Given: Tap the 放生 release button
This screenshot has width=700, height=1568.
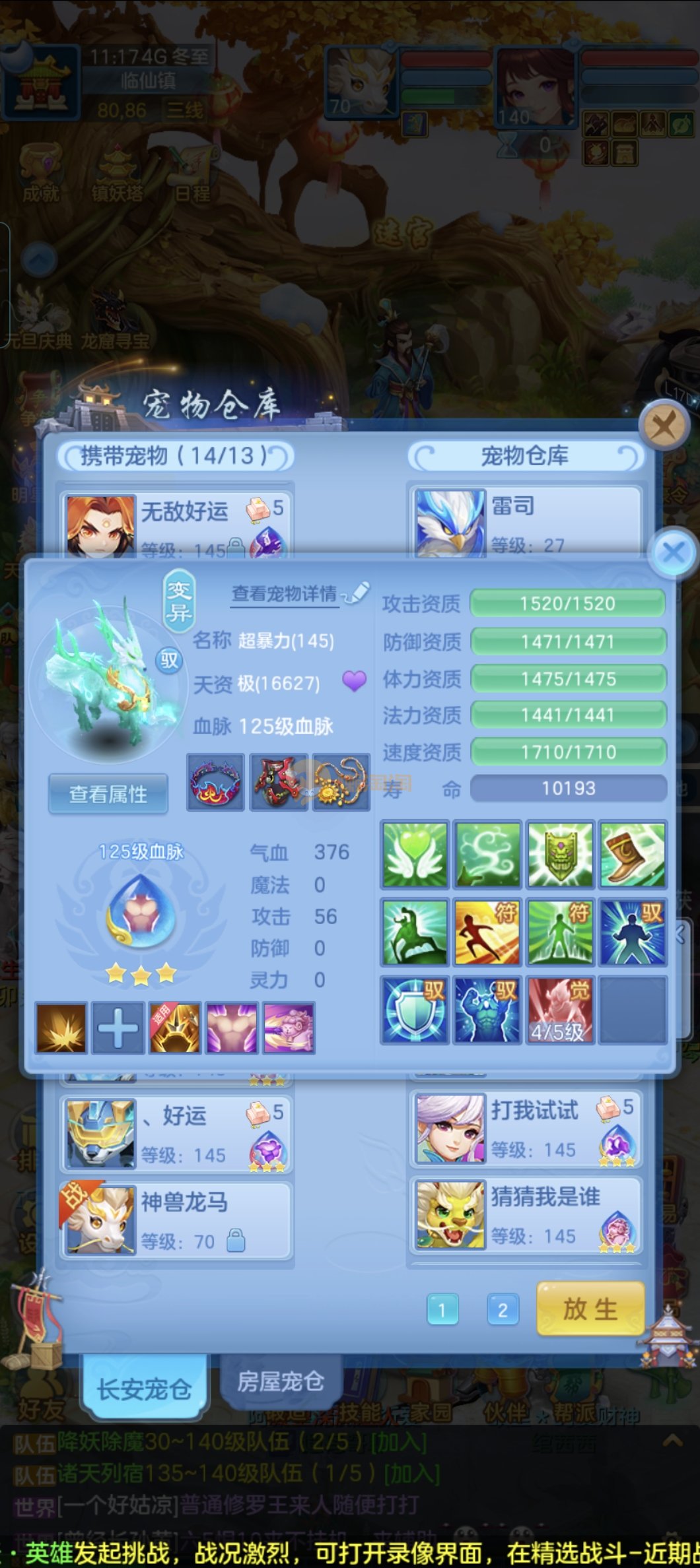Looking at the screenshot, I should coord(590,1309).
